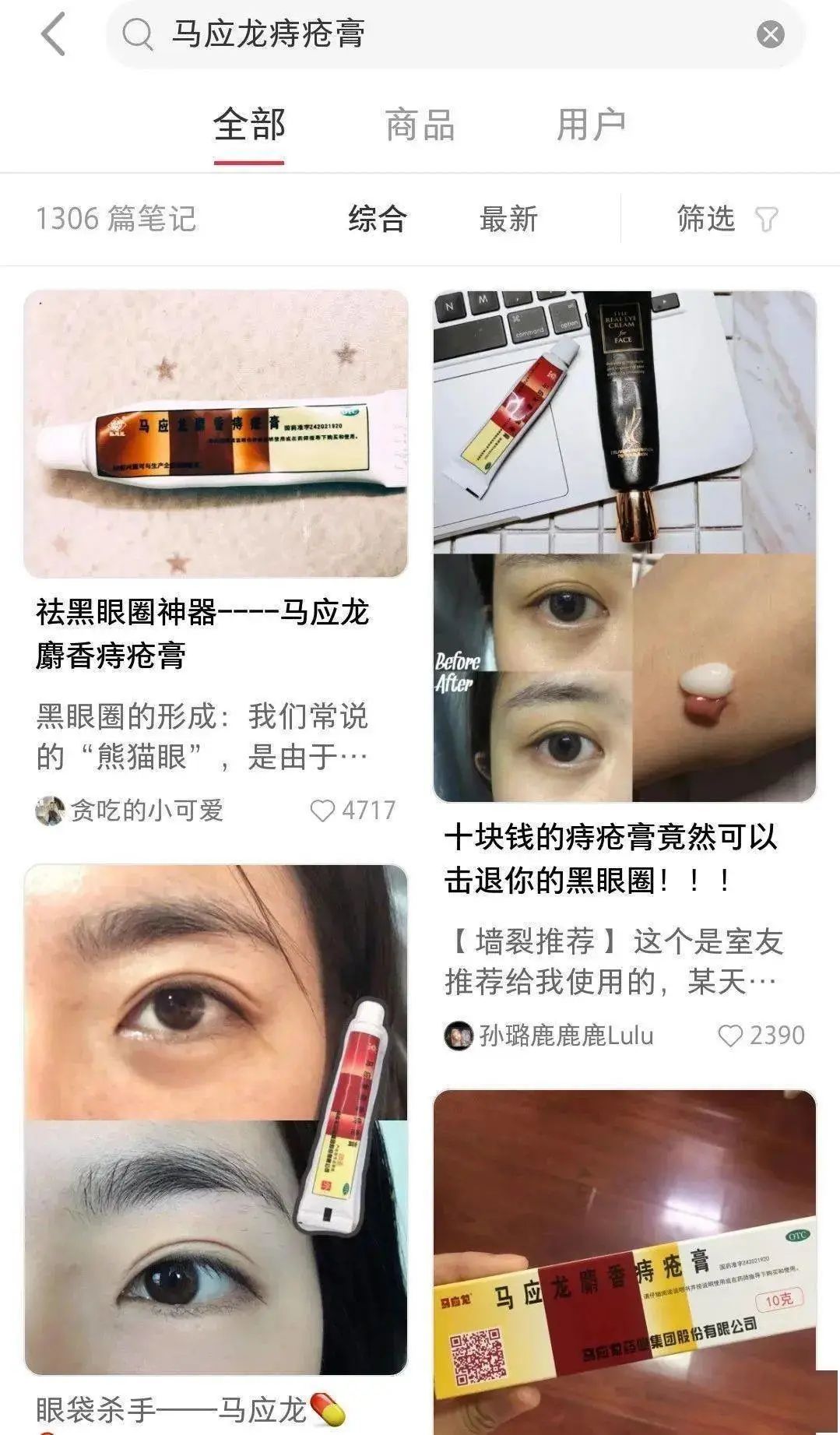Viewport: 840px width, 1435px height.
Task: Open the 综合 sort selector
Action: point(377,219)
